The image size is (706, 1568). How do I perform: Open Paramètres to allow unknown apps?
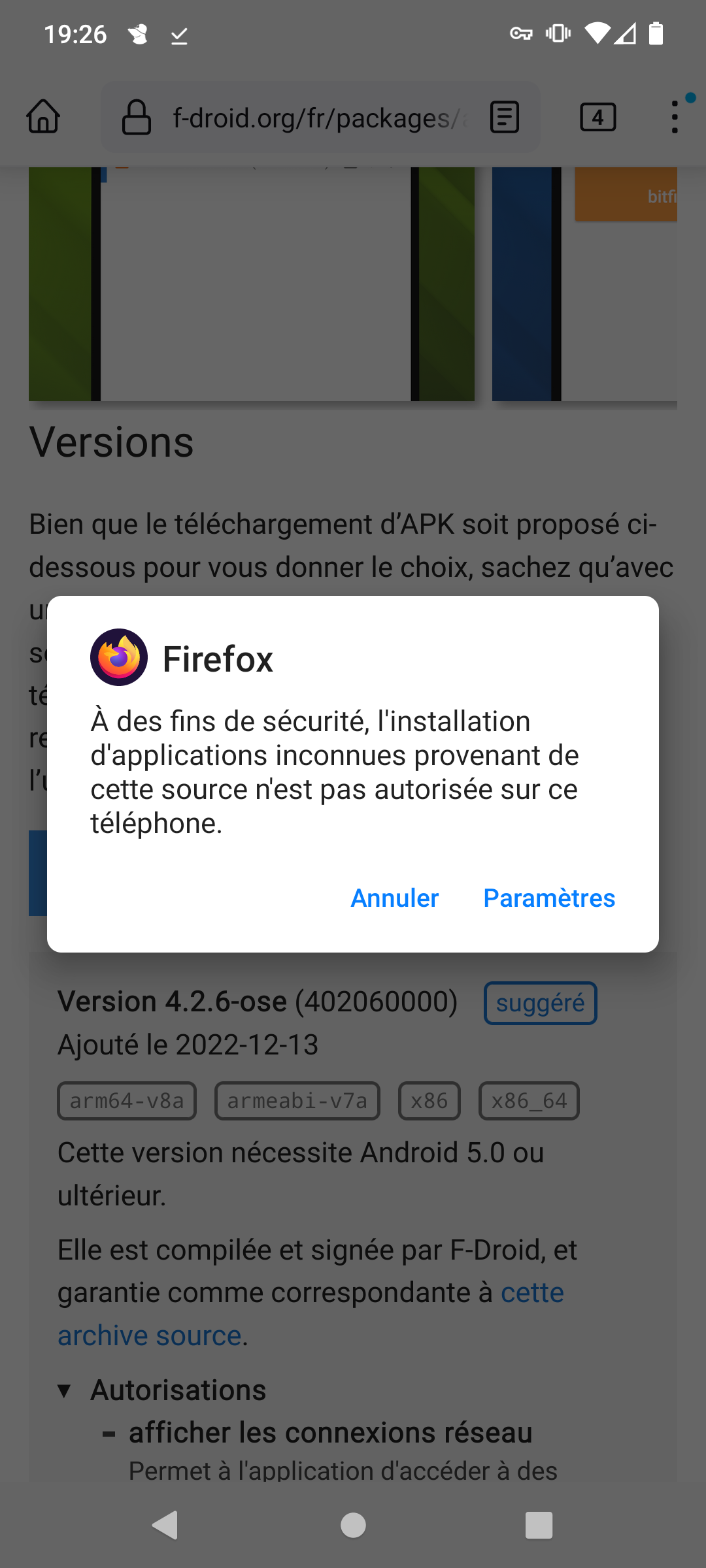pos(549,898)
